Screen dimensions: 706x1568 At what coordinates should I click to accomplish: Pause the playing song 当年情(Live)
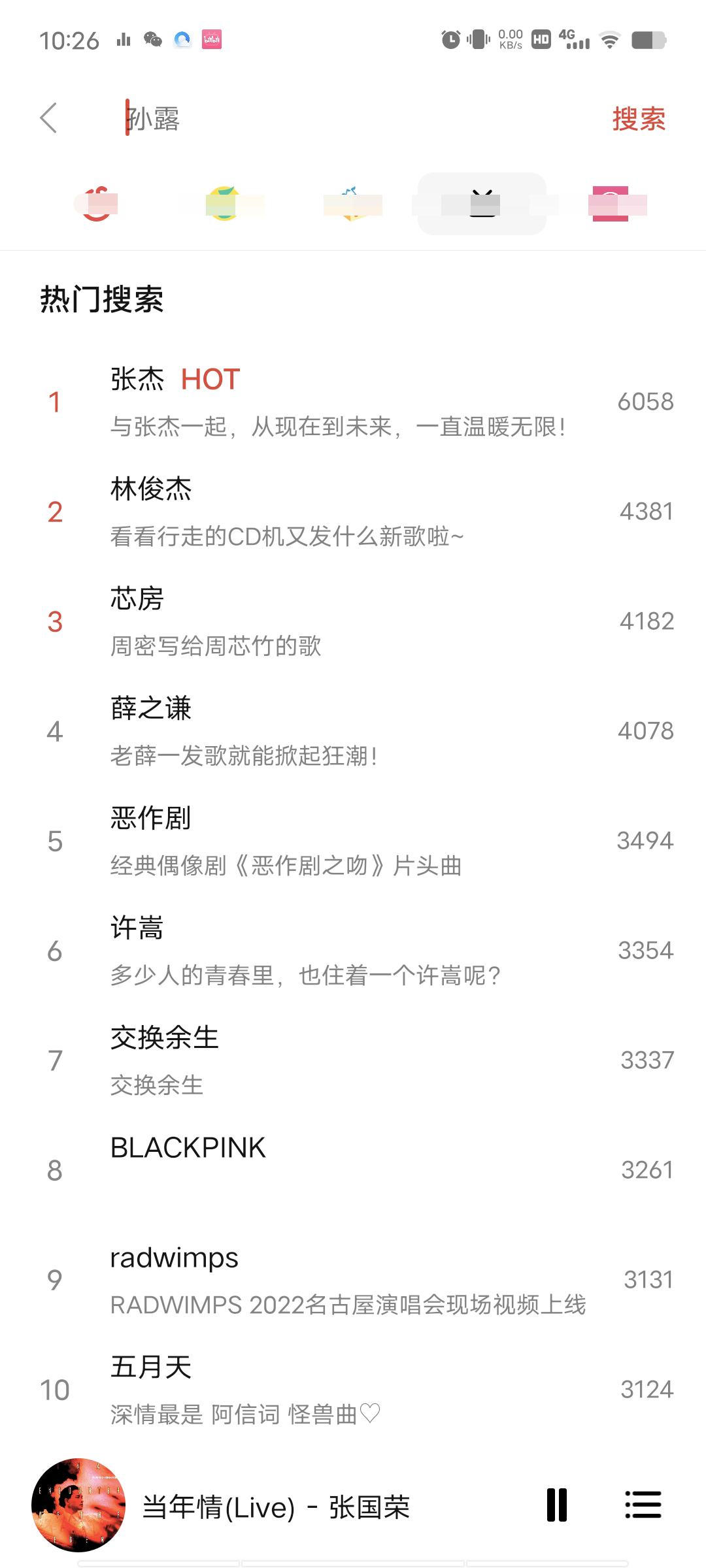tap(556, 1505)
